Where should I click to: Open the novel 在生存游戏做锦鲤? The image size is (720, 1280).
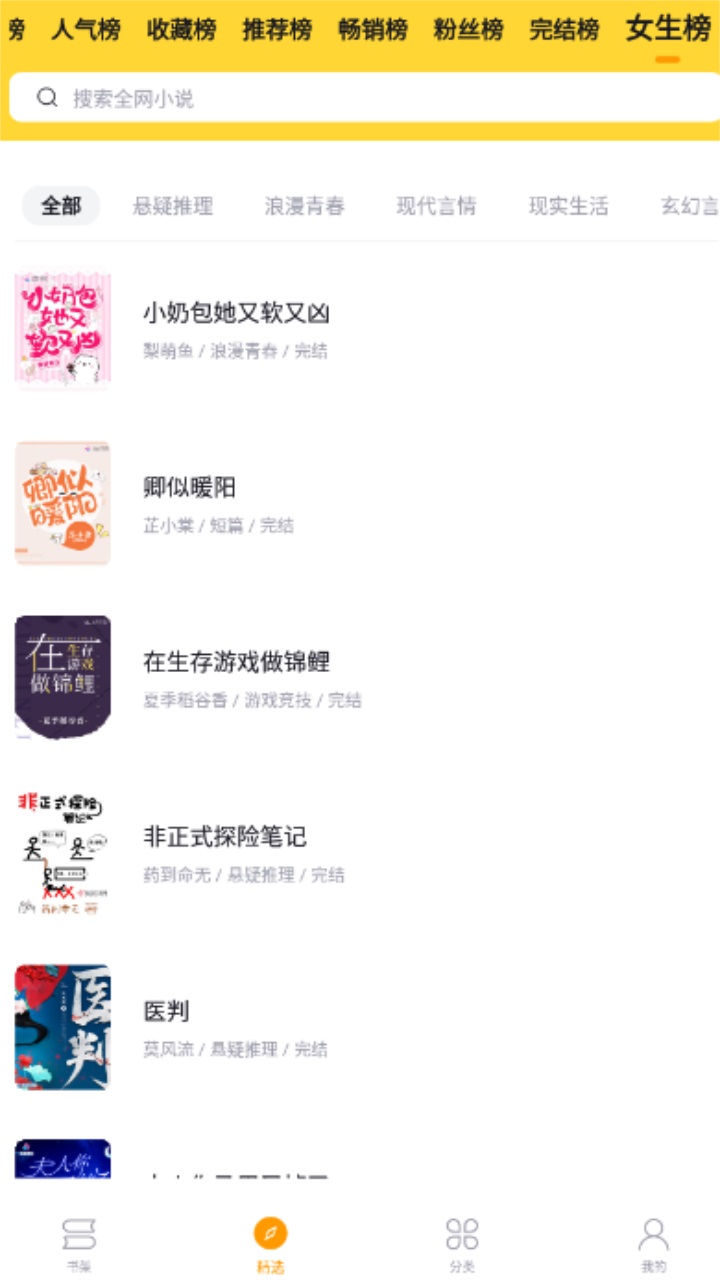click(236, 662)
